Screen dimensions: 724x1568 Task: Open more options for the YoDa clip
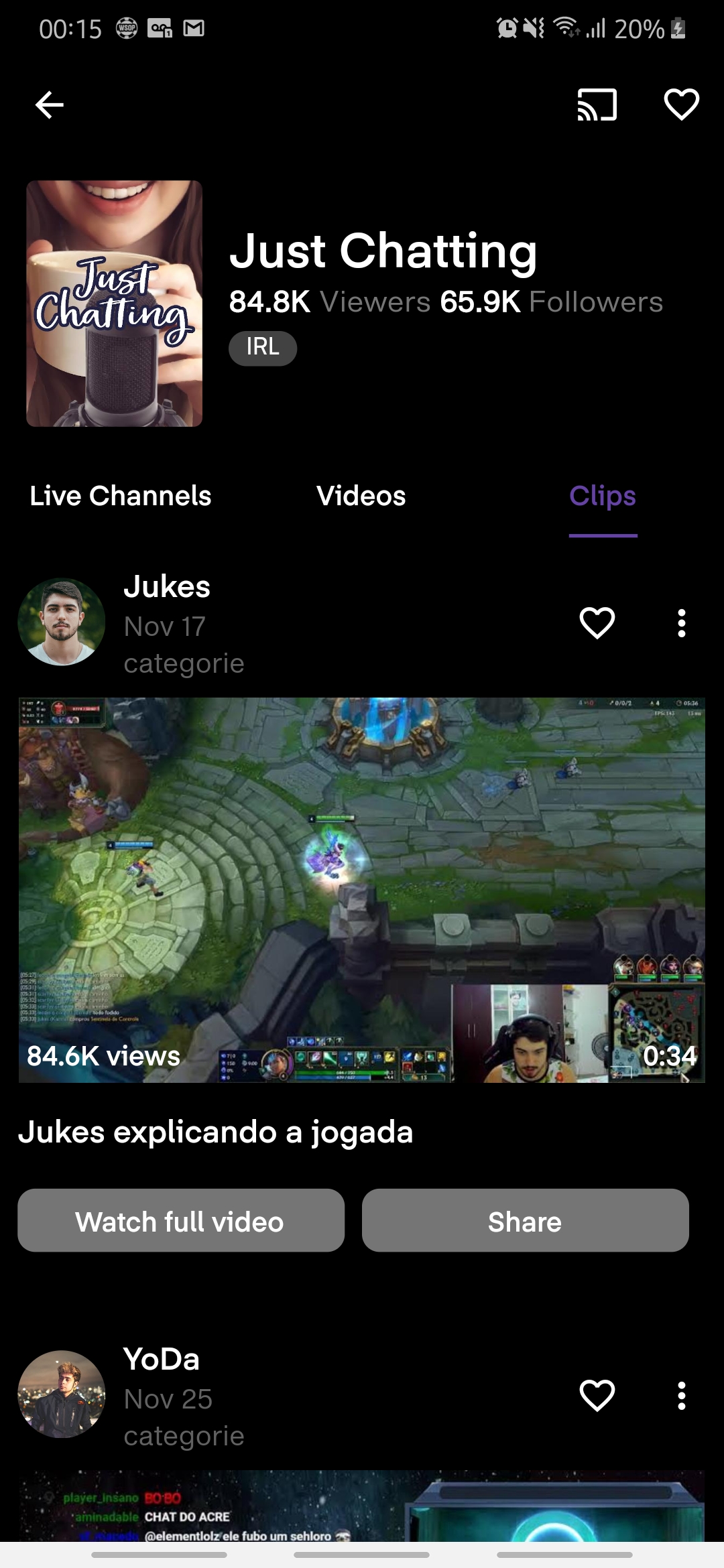pos(681,1396)
